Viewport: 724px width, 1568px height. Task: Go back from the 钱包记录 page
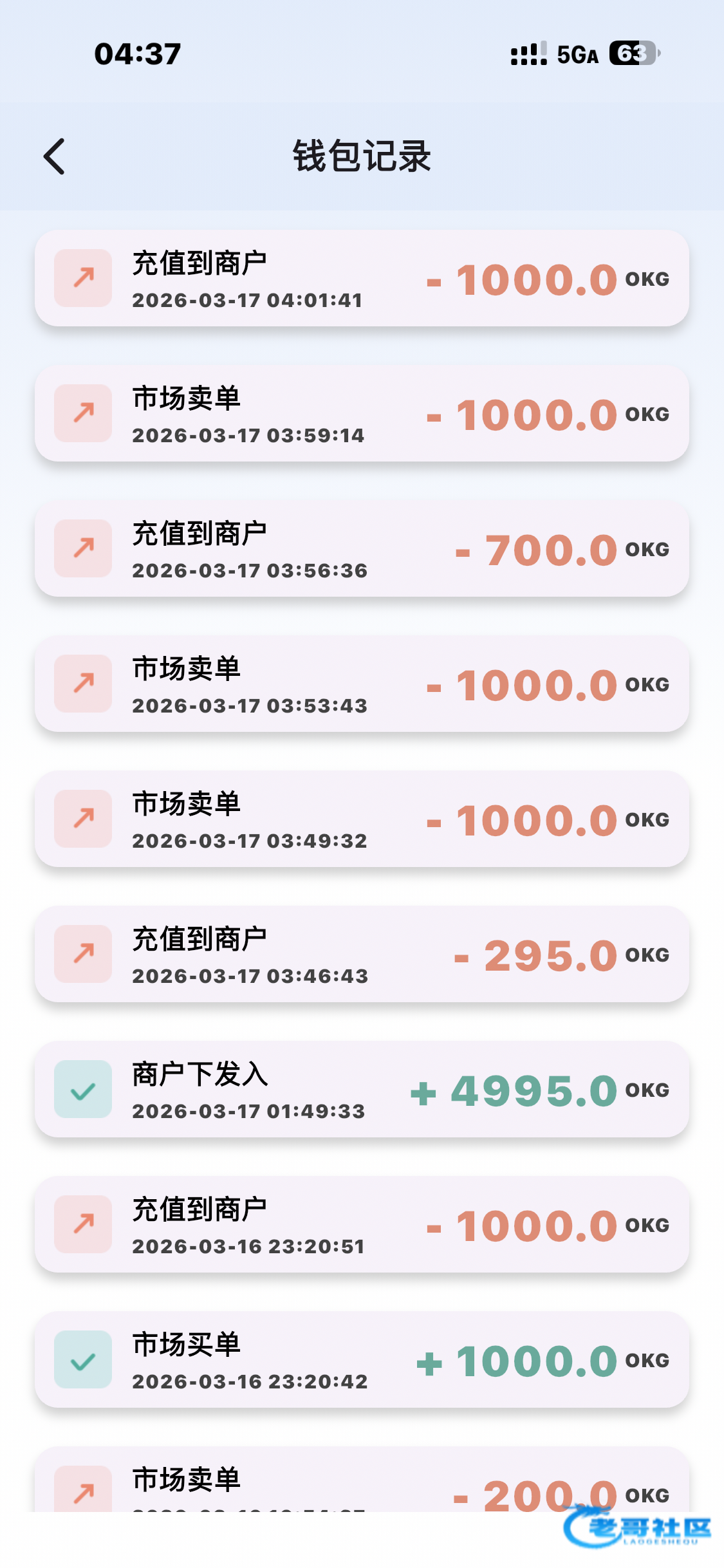[x=55, y=156]
